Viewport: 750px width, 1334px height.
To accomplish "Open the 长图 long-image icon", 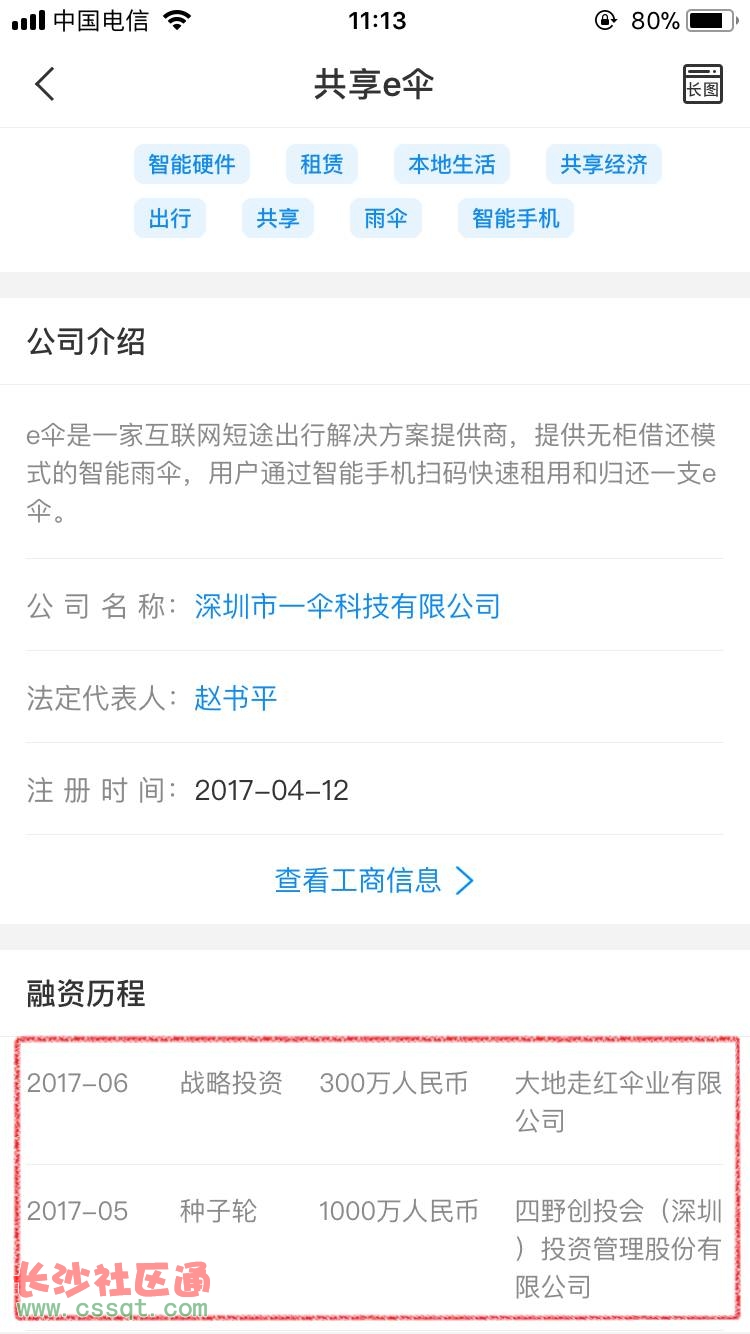I will pyautogui.click(x=702, y=84).
